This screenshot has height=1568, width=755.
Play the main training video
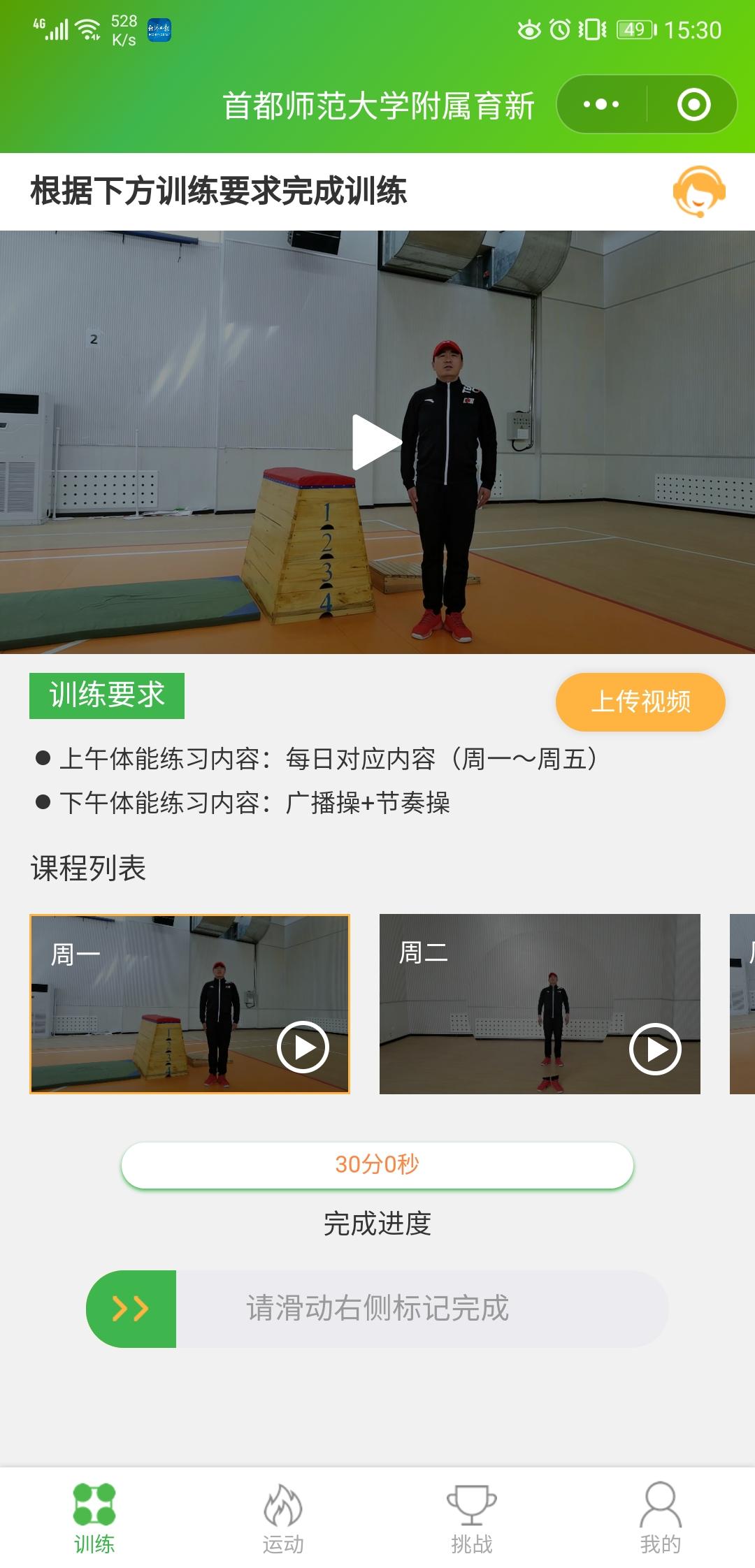pyautogui.click(x=376, y=442)
